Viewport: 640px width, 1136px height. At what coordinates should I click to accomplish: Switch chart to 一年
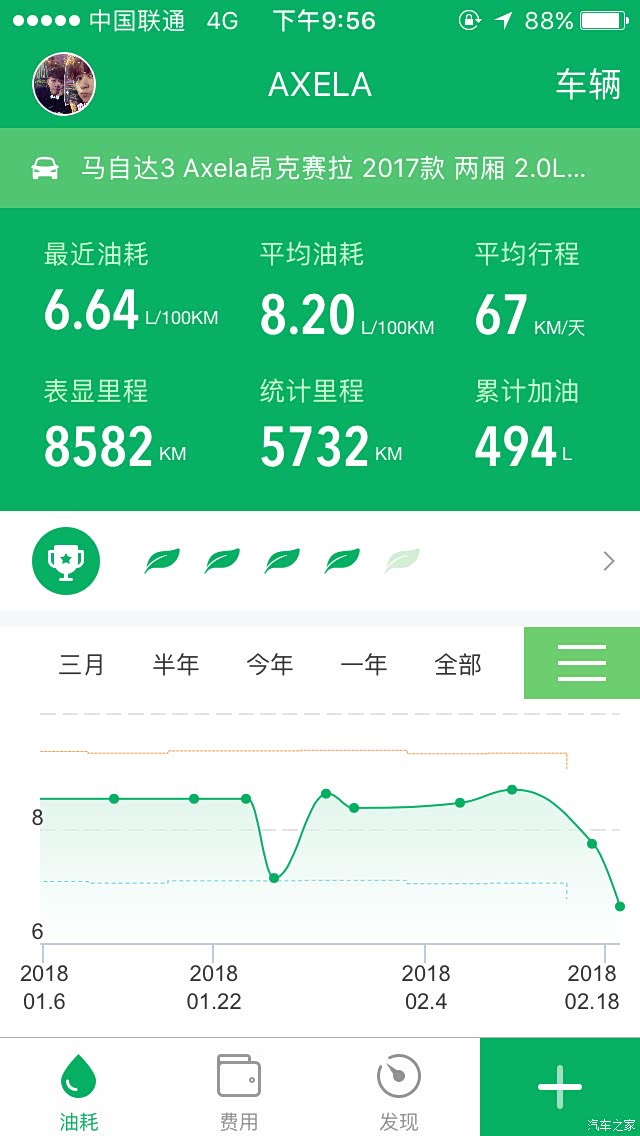[x=364, y=664]
